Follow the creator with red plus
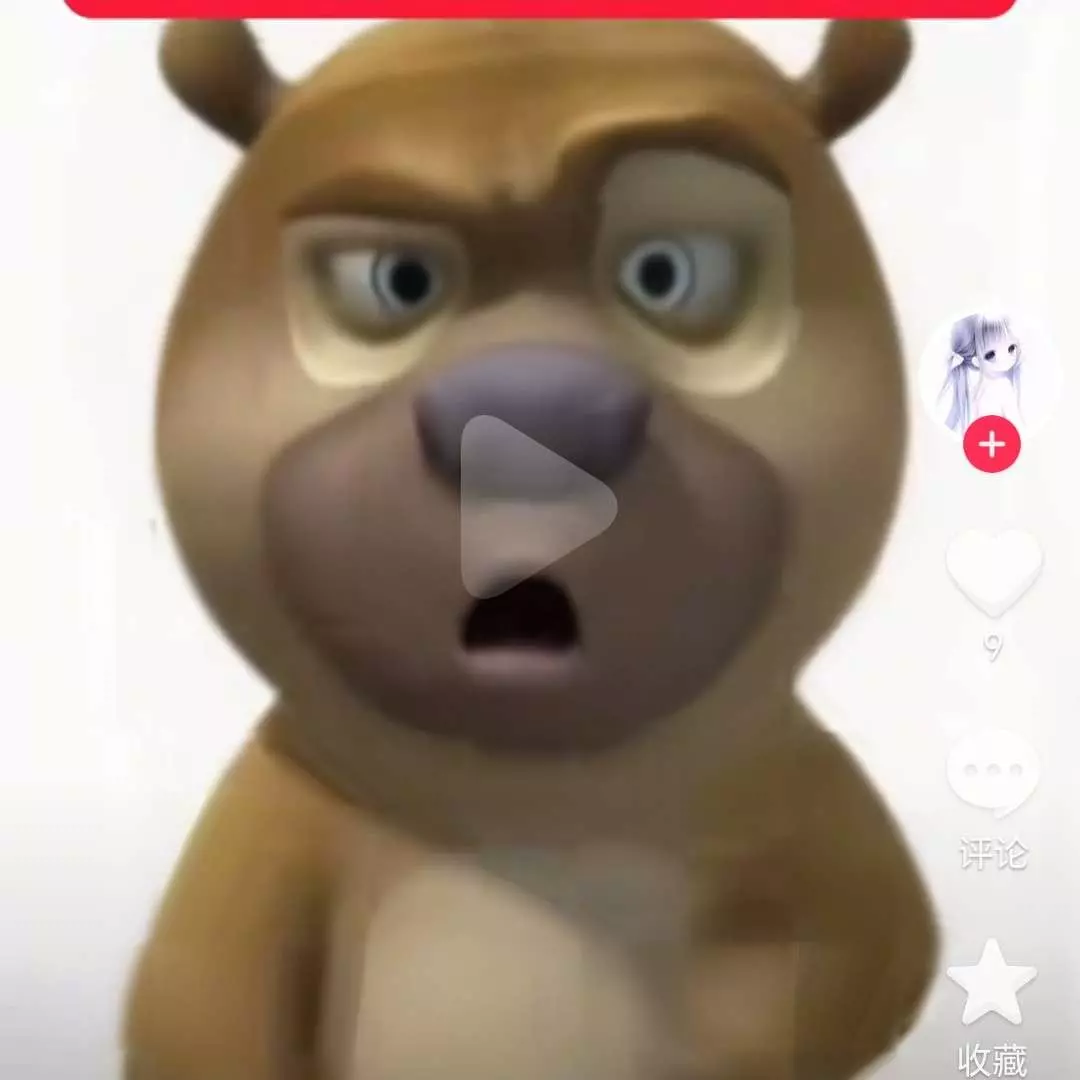The height and width of the screenshot is (1080, 1080). (991, 445)
